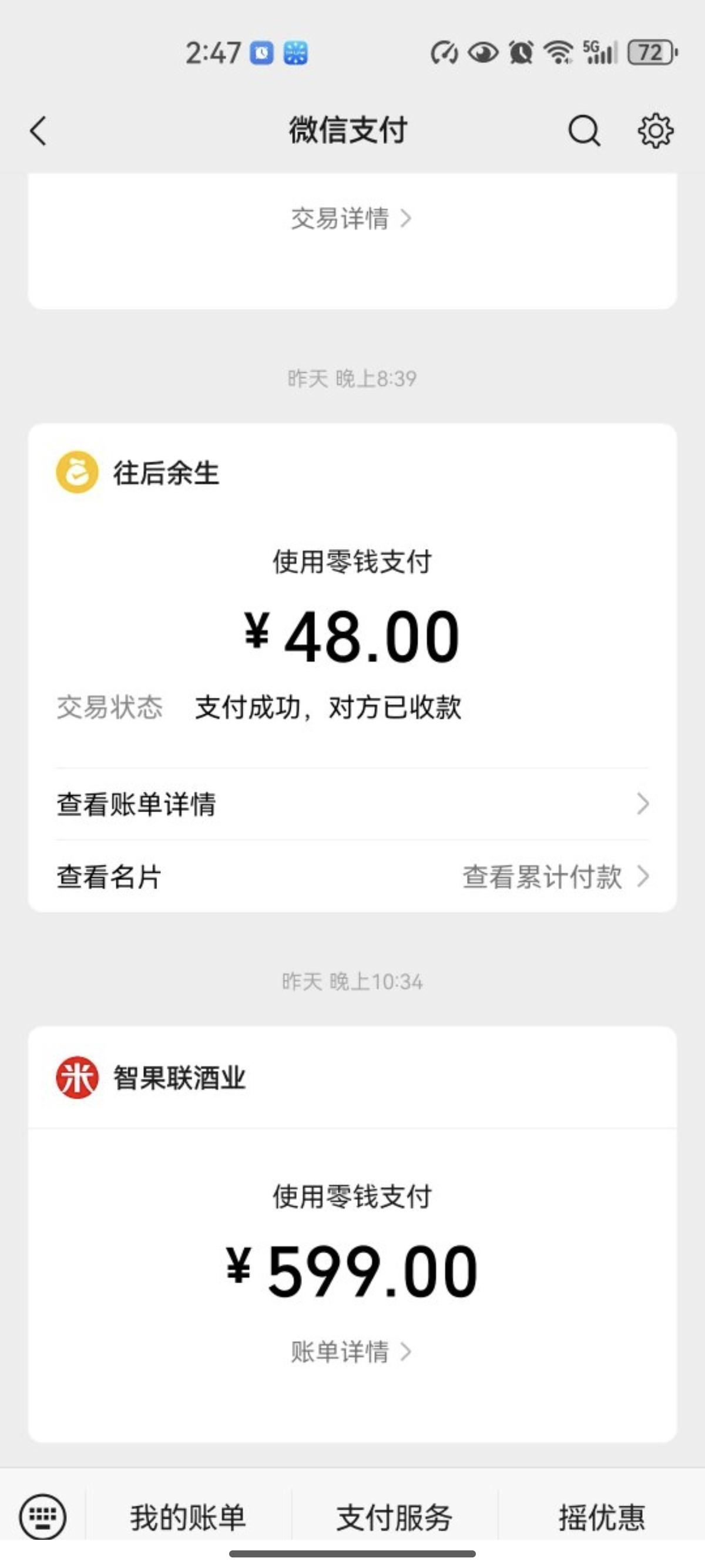The width and height of the screenshot is (705, 1568).
Task: Expand 查看账单详情 for the ¥48.00 payment
Action: (352, 805)
